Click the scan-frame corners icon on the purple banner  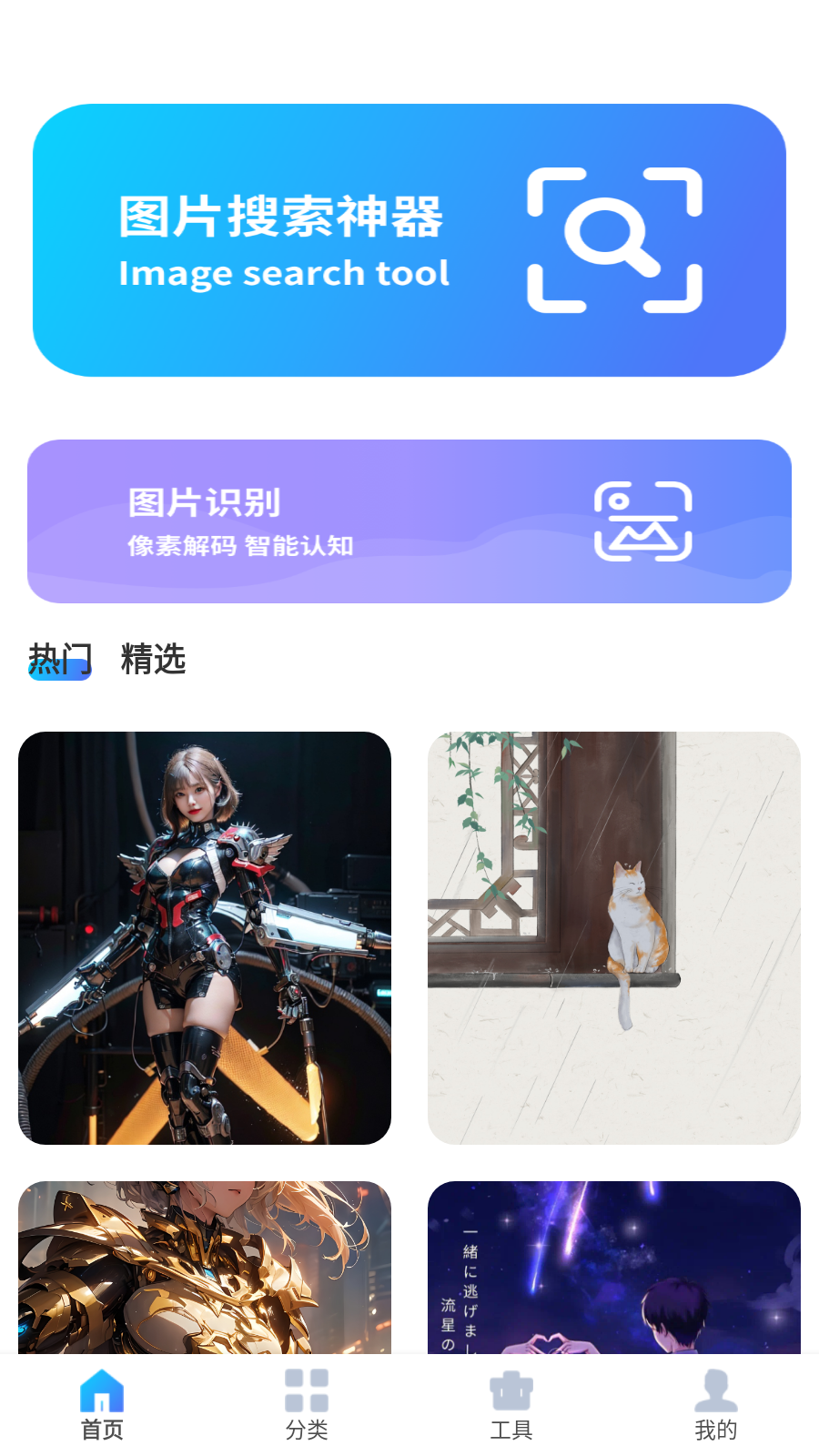(x=642, y=521)
